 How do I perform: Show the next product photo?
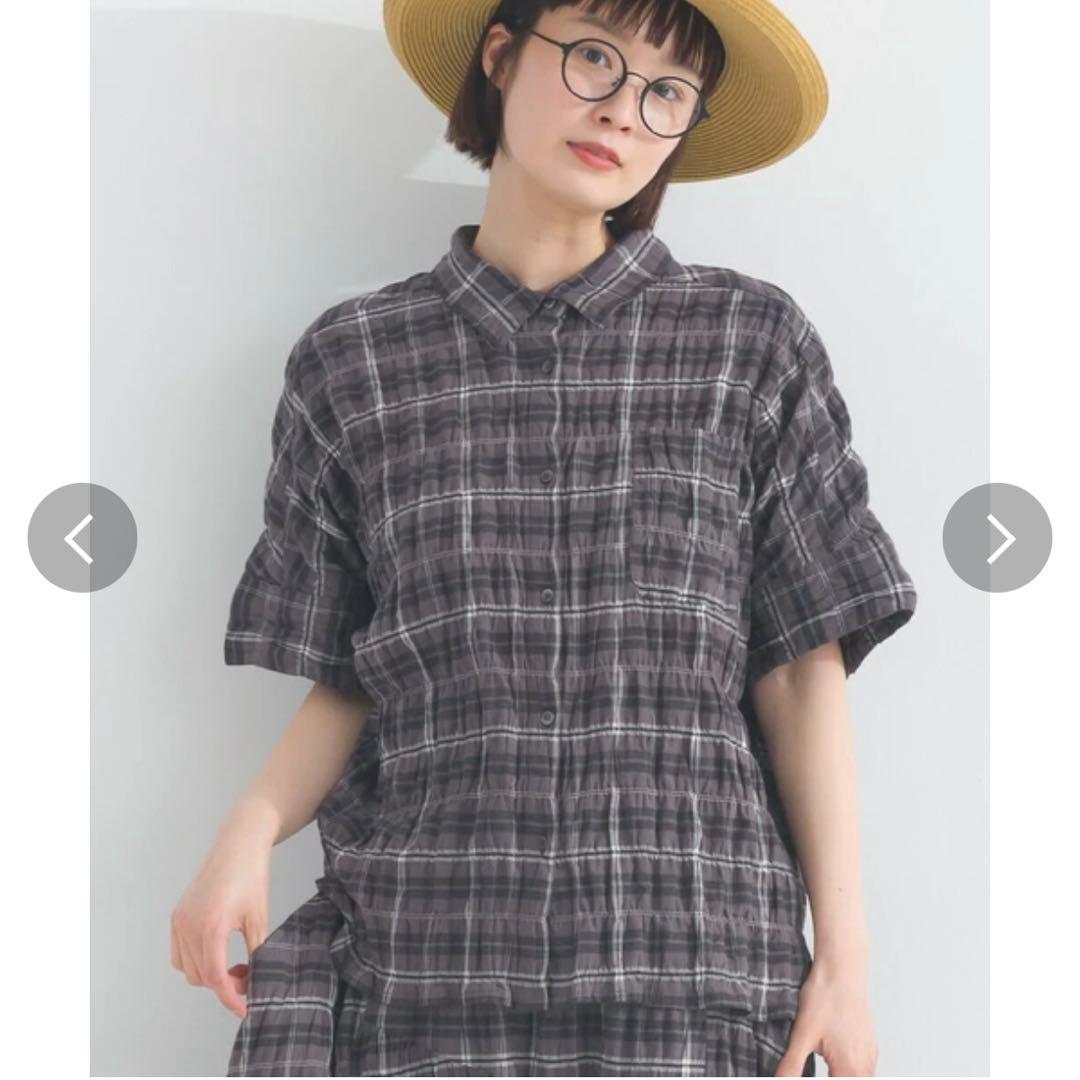coord(997,537)
